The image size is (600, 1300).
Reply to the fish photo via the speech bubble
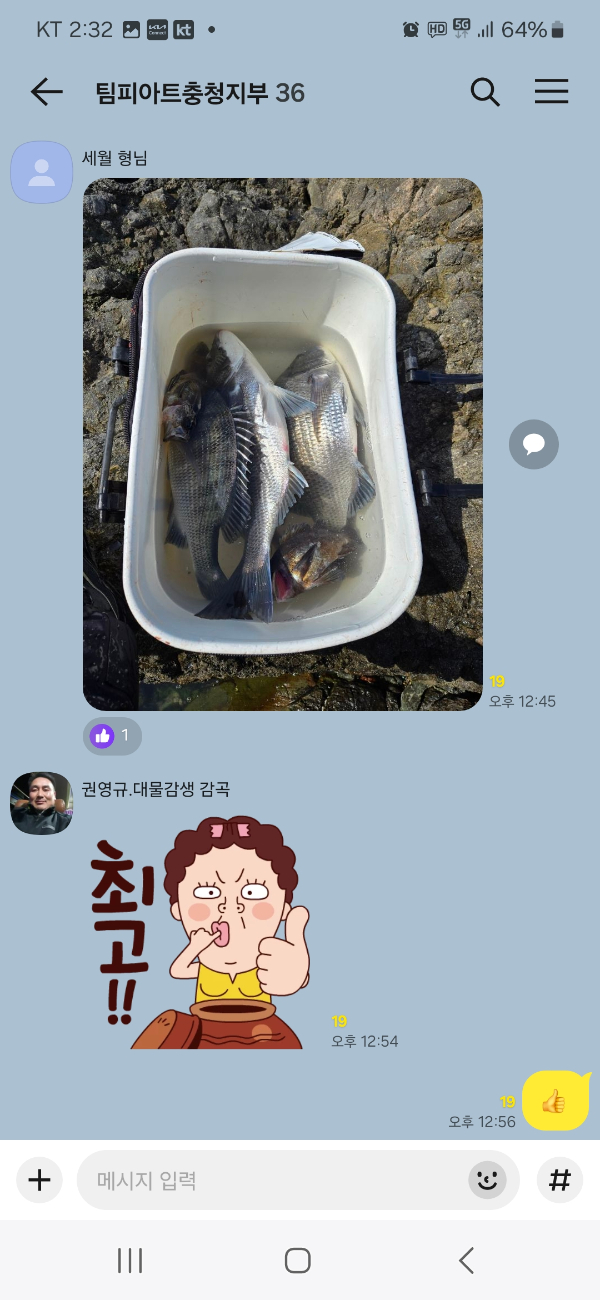pyautogui.click(x=533, y=444)
